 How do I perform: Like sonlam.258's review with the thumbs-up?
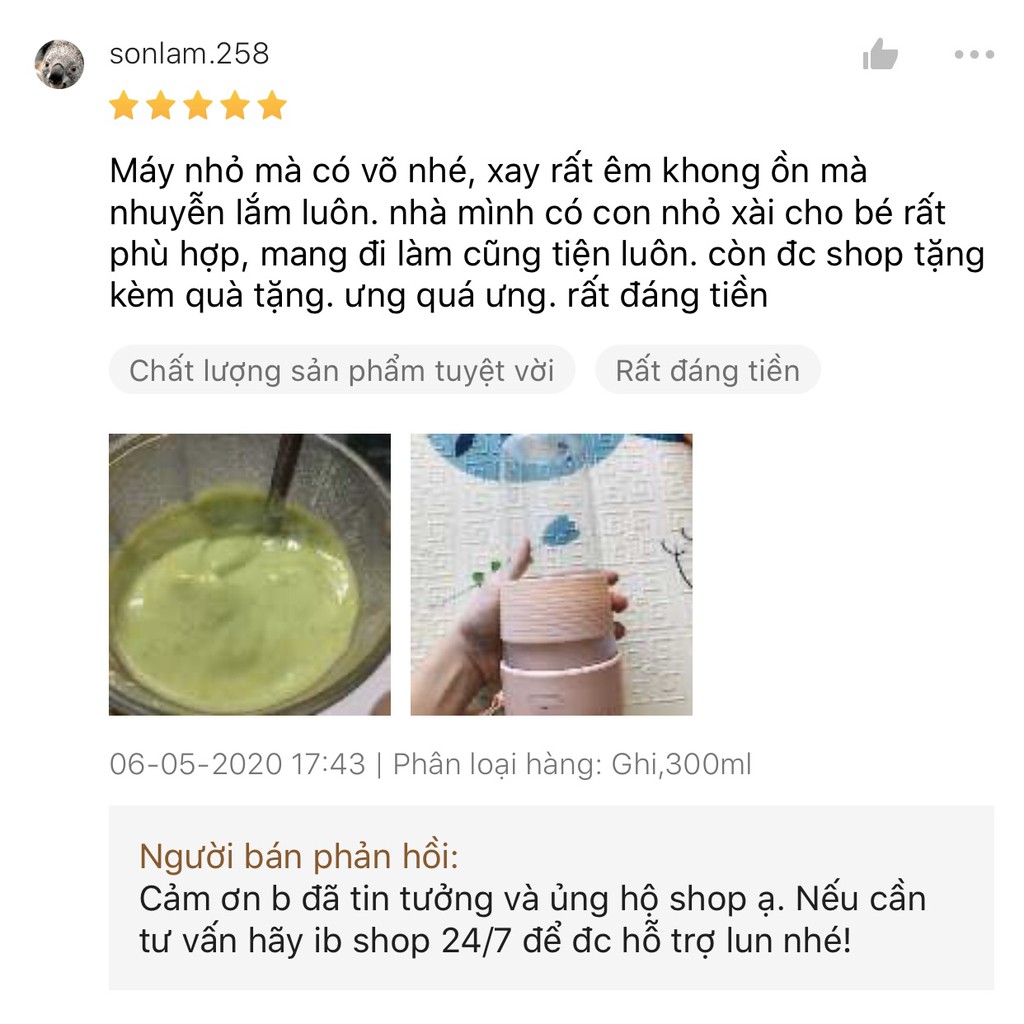880,54
